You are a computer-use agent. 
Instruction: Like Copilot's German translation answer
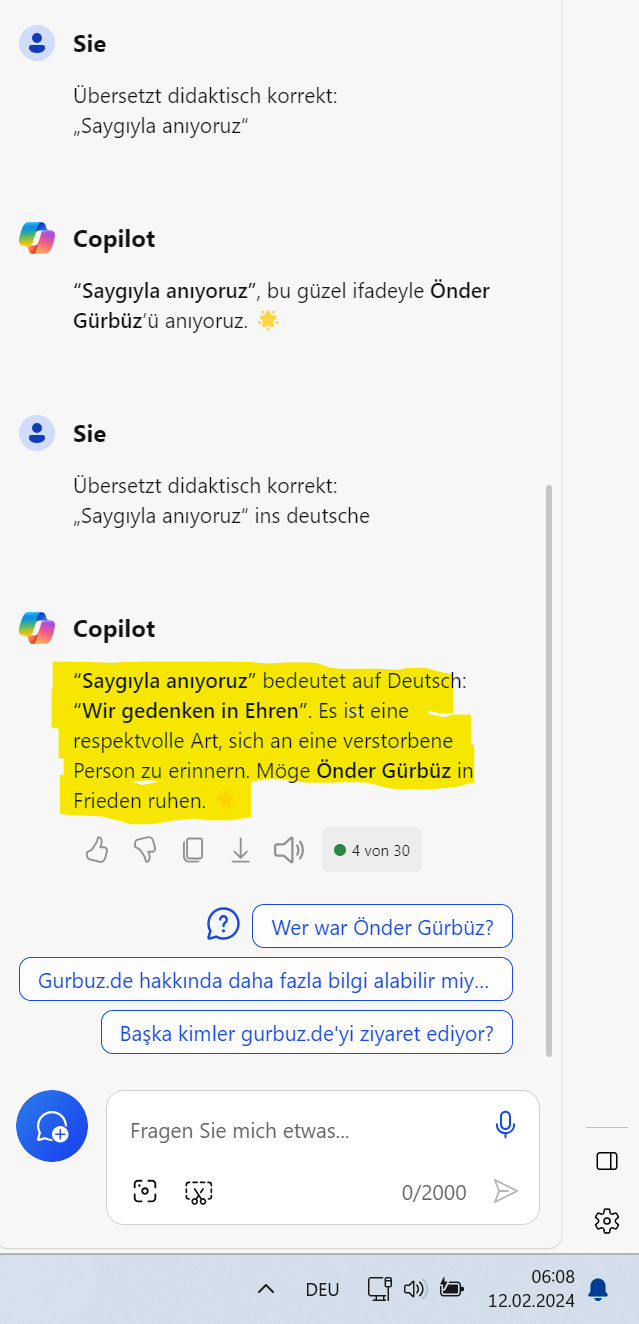pyautogui.click(x=96, y=850)
